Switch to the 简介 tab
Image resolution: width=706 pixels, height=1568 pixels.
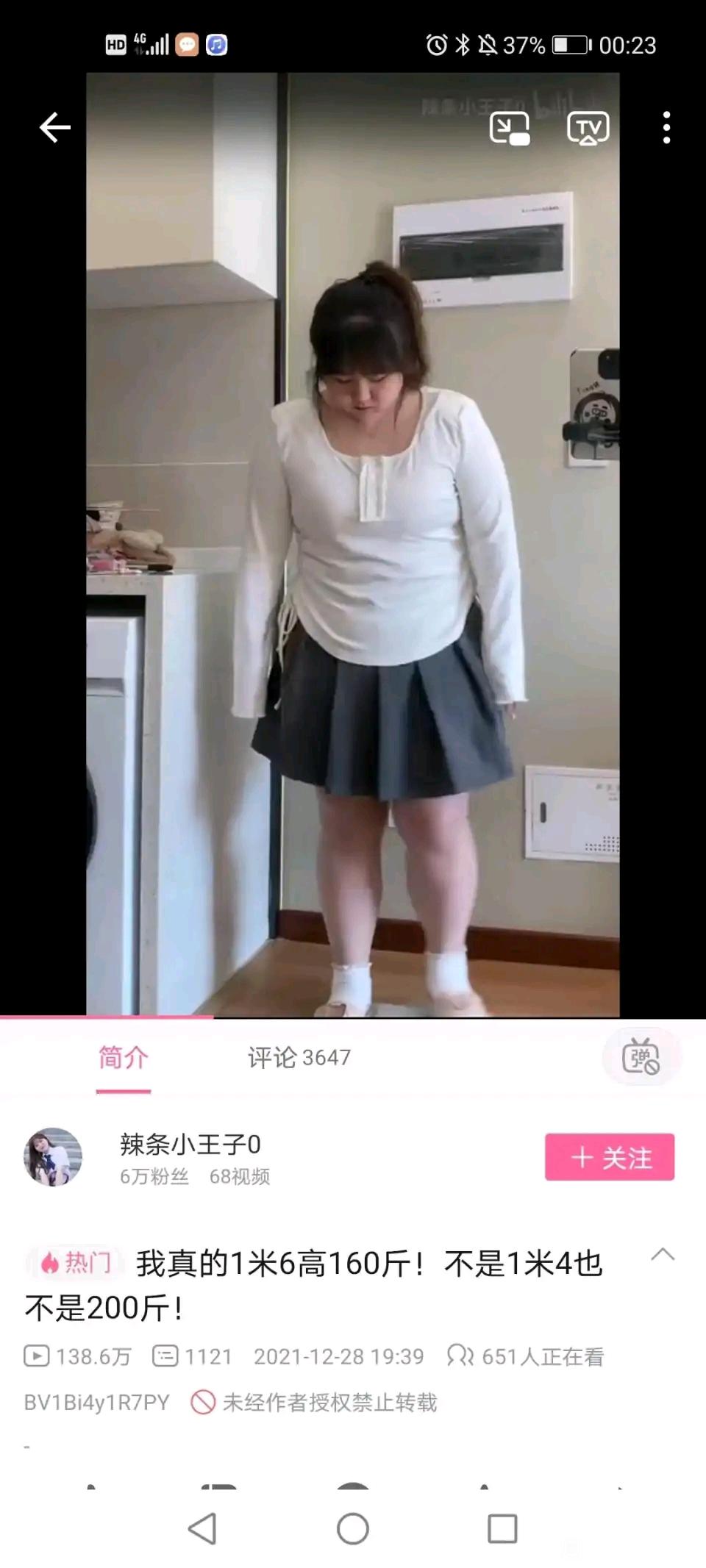[x=124, y=1057]
